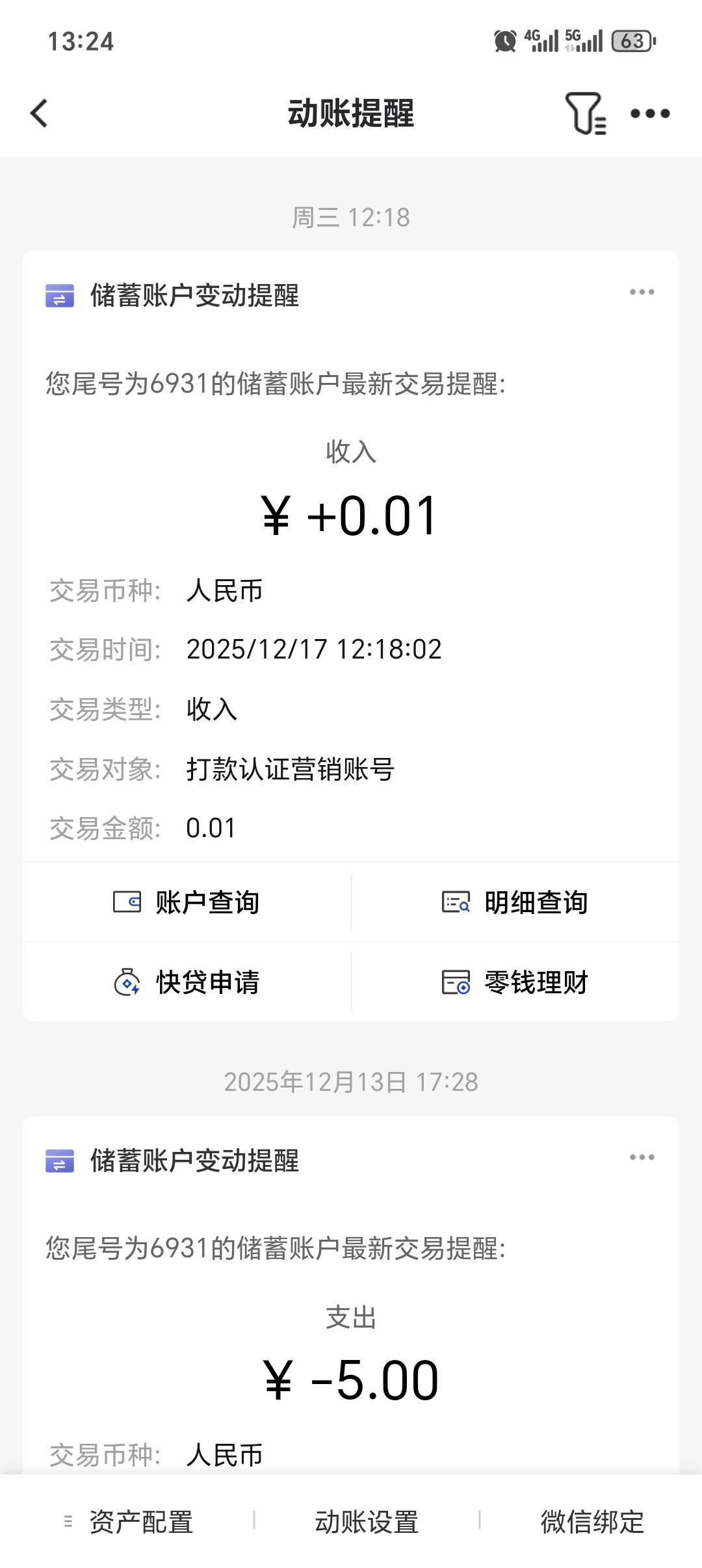702x1568 pixels.
Task: Select 微信绑定 in the bottom bar
Action: (592, 1522)
